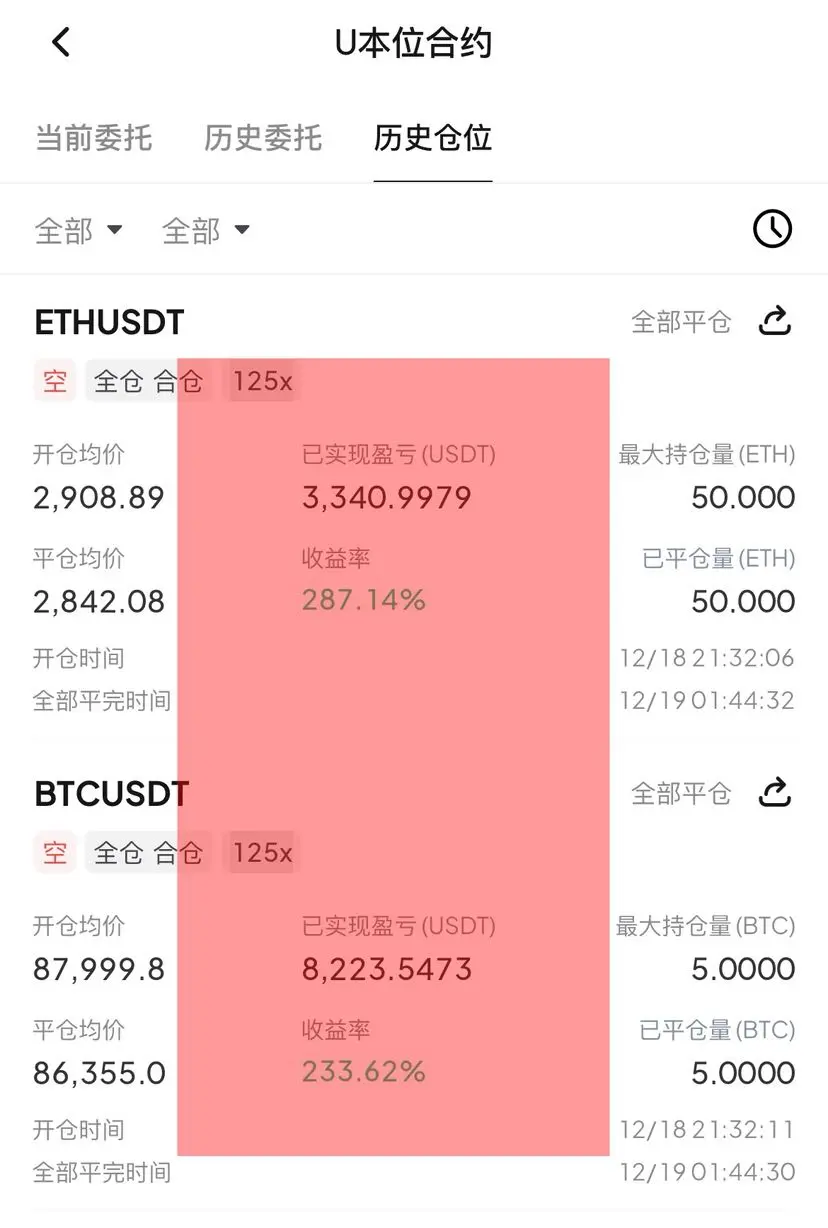Screen dimensions: 828x1228
Task: Go back from U本位合约 screen
Action: click(x=61, y=42)
